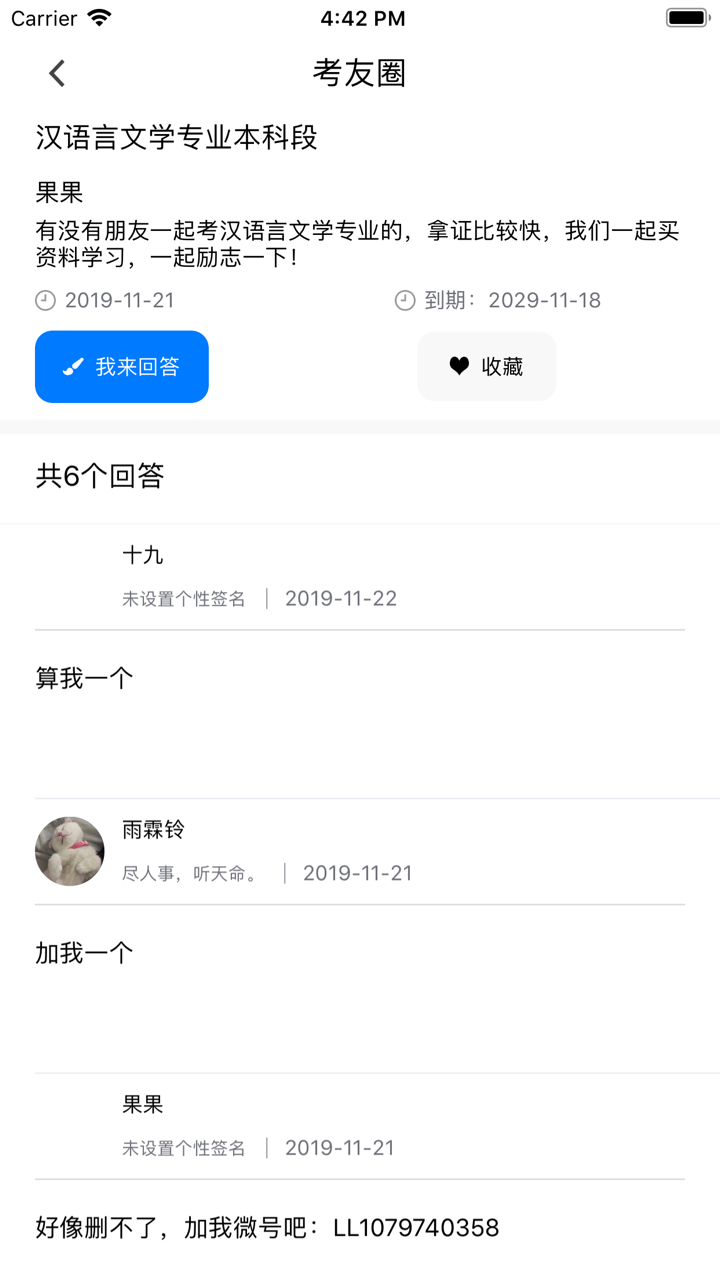Tap the back chevron in the top bar

(56, 72)
